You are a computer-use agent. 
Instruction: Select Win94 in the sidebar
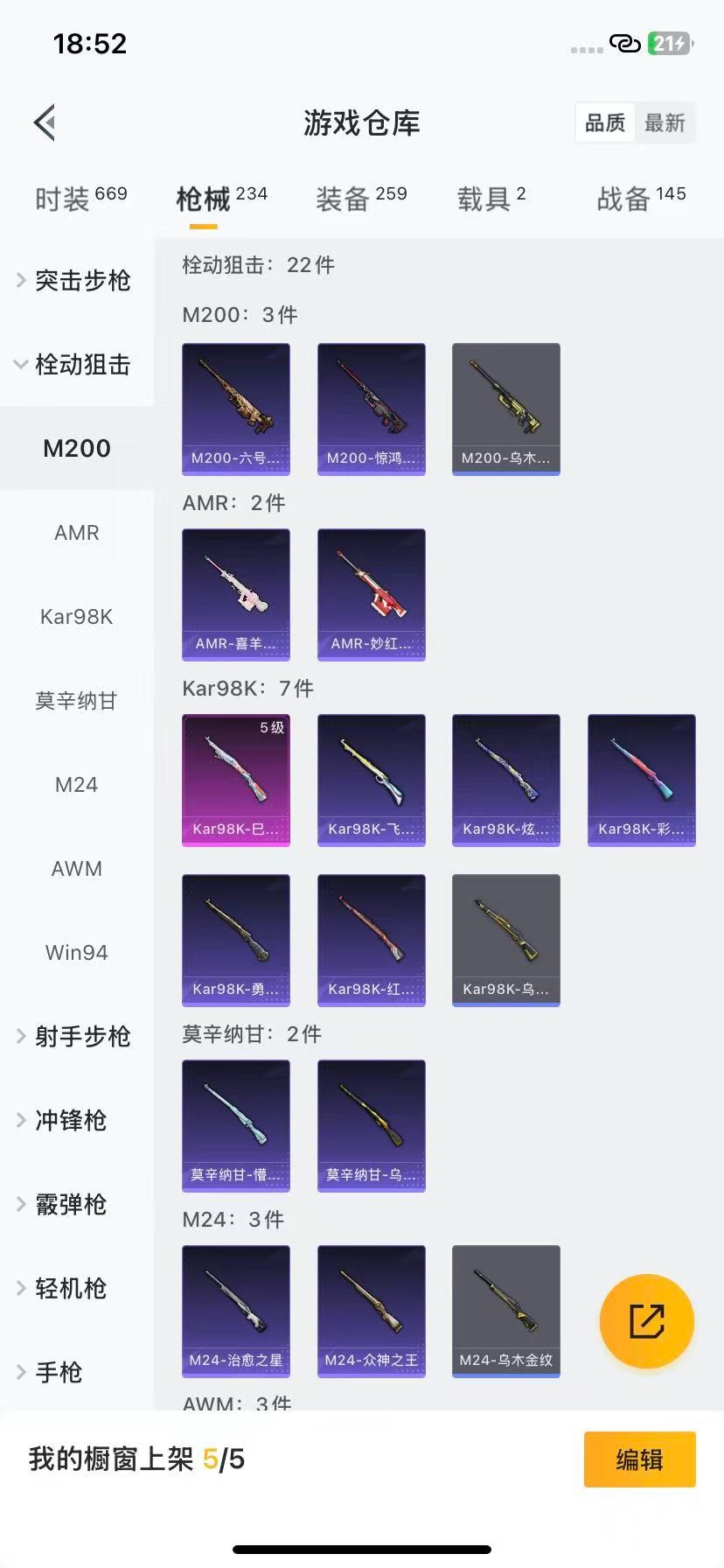[x=76, y=952]
